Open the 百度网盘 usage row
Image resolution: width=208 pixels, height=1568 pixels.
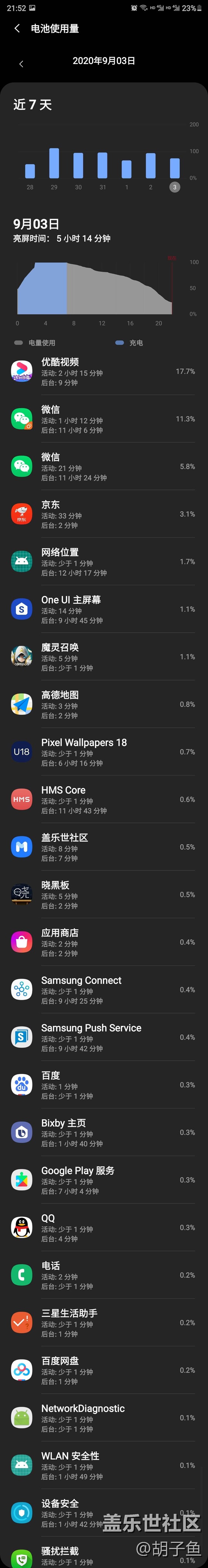[103, 1370]
